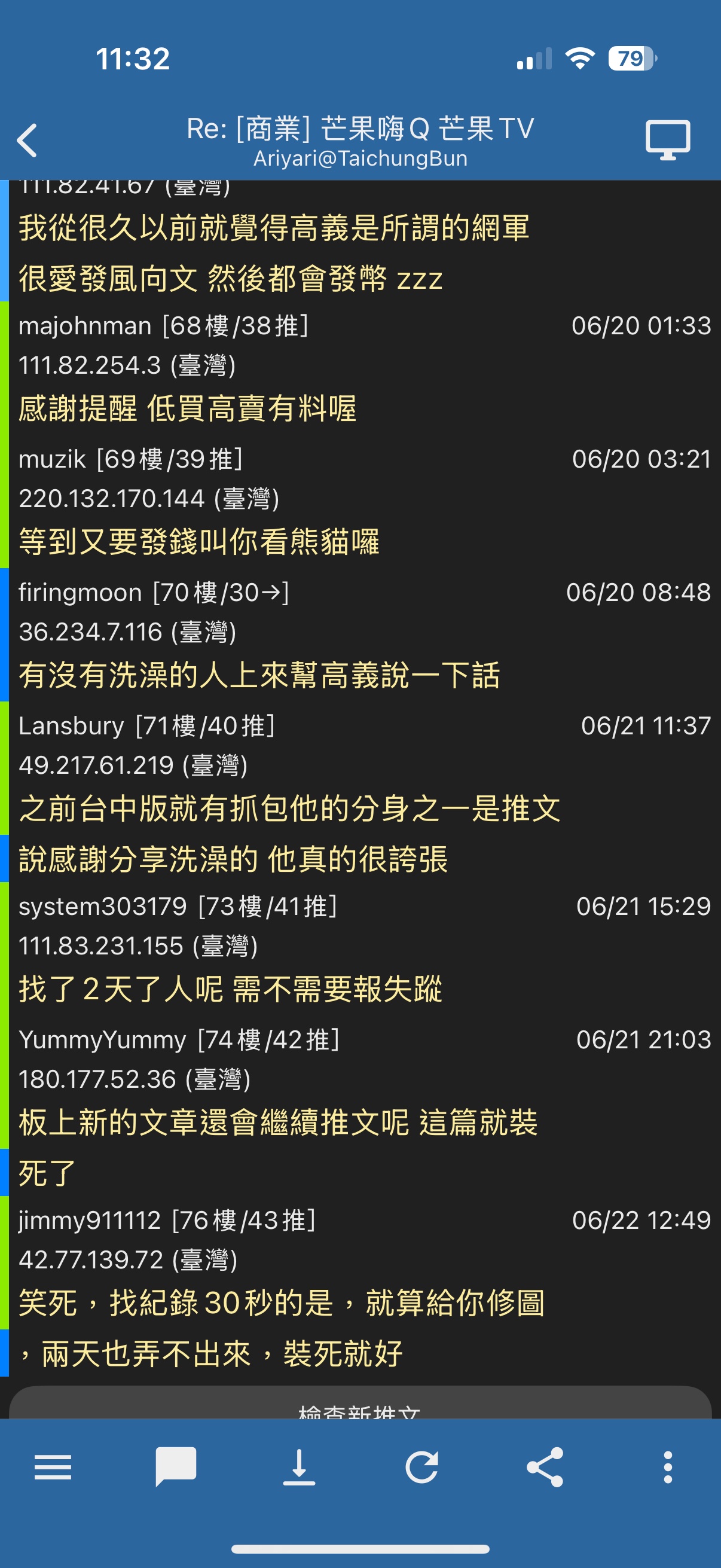Tap system303179's comment on floor 73
Image resolution: width=721 pixels, height=1568 pixels.
360,949
